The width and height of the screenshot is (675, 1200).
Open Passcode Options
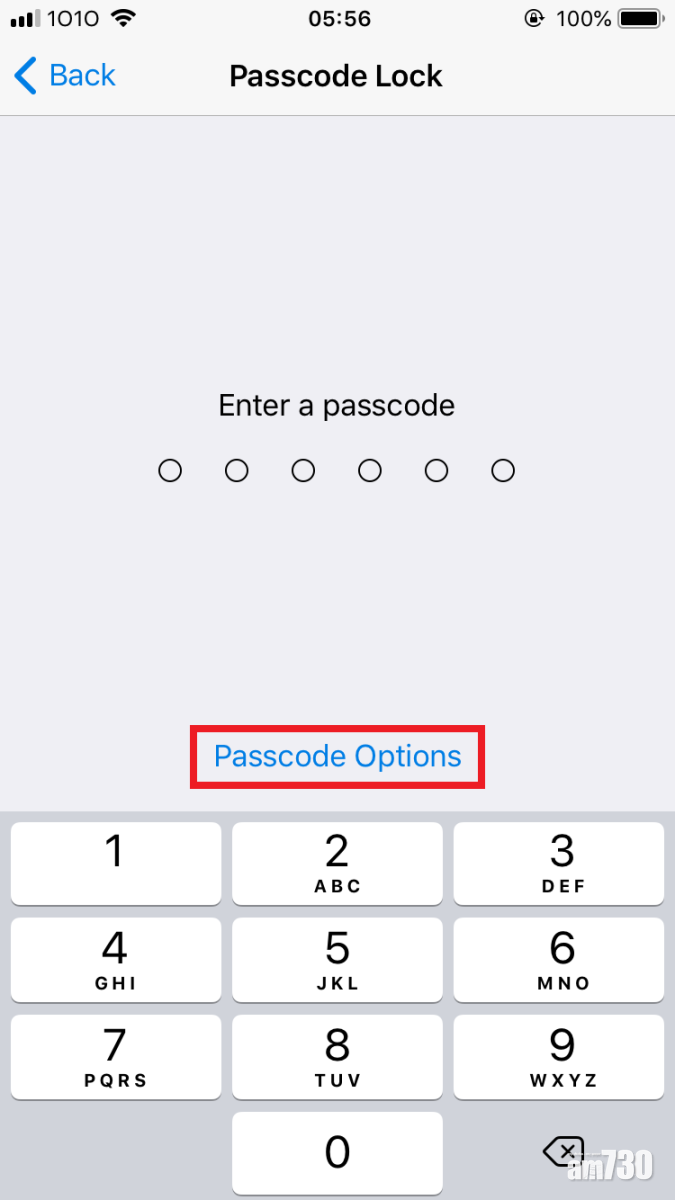pyautogui.click(x=338, y=756)
